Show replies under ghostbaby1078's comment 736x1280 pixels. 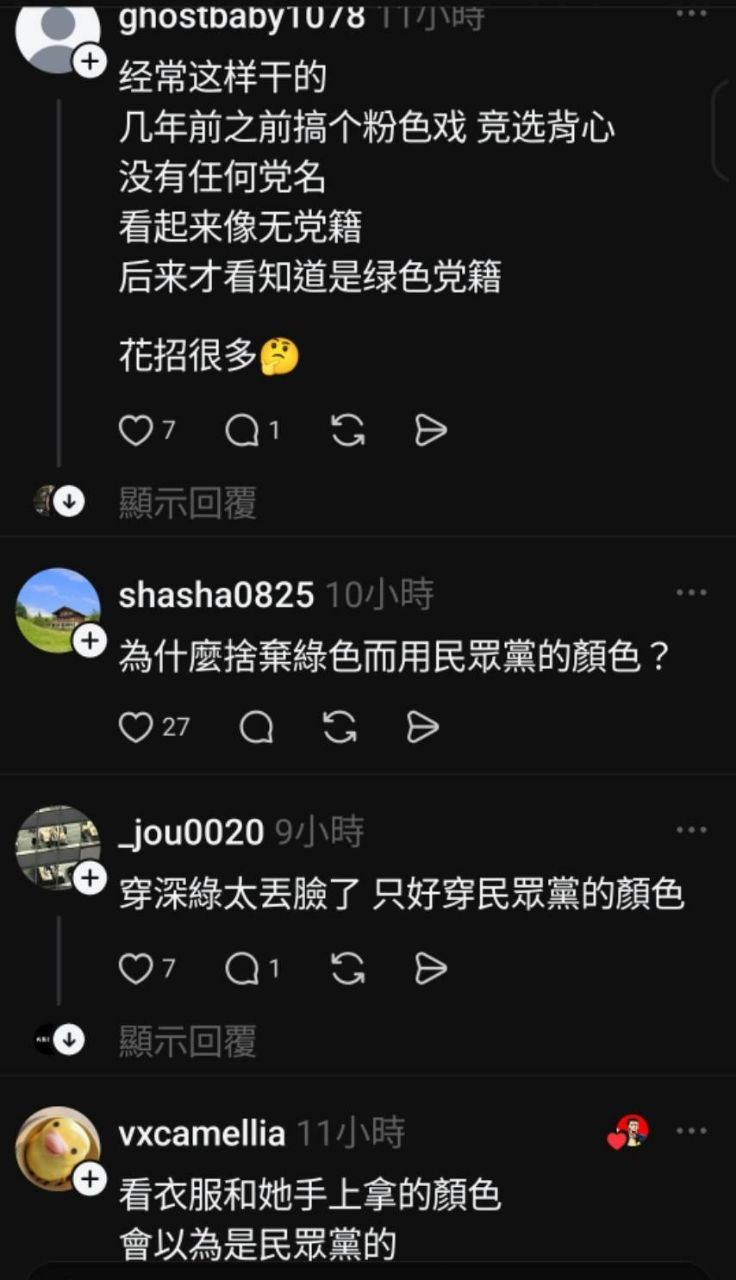187,502
